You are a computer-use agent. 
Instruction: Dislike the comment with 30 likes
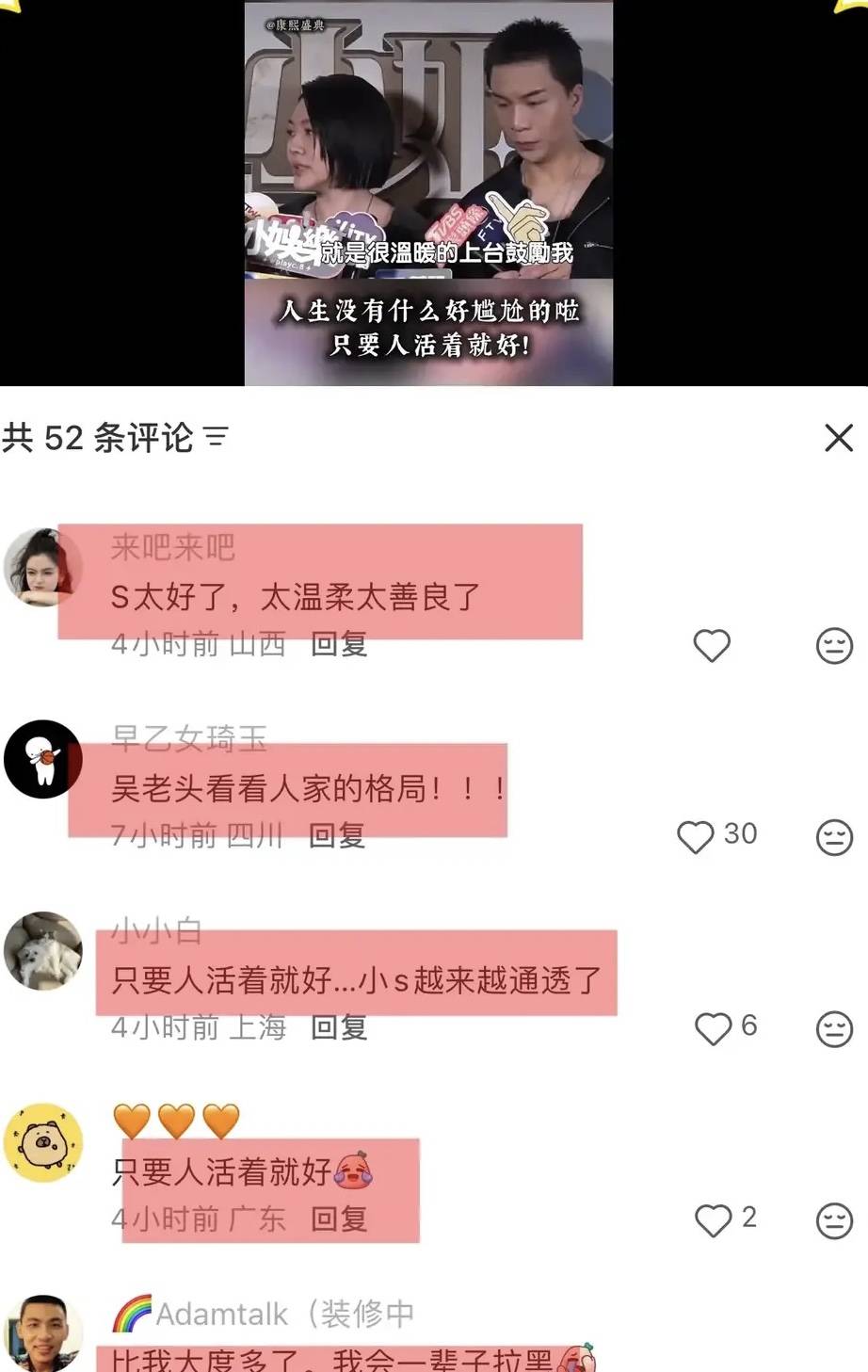click(x=833, y=837)
